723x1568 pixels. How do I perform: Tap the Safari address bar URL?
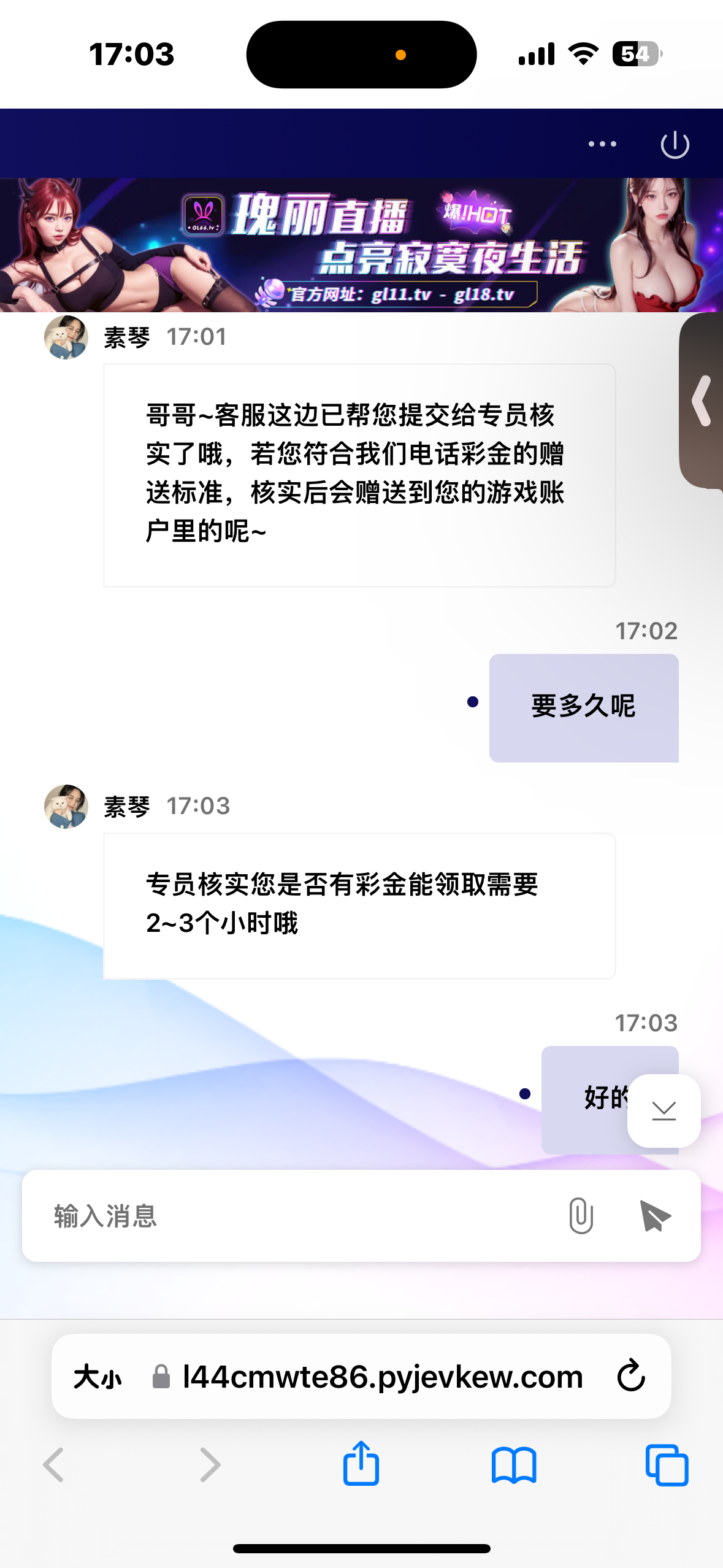[x=381, y=1377]
